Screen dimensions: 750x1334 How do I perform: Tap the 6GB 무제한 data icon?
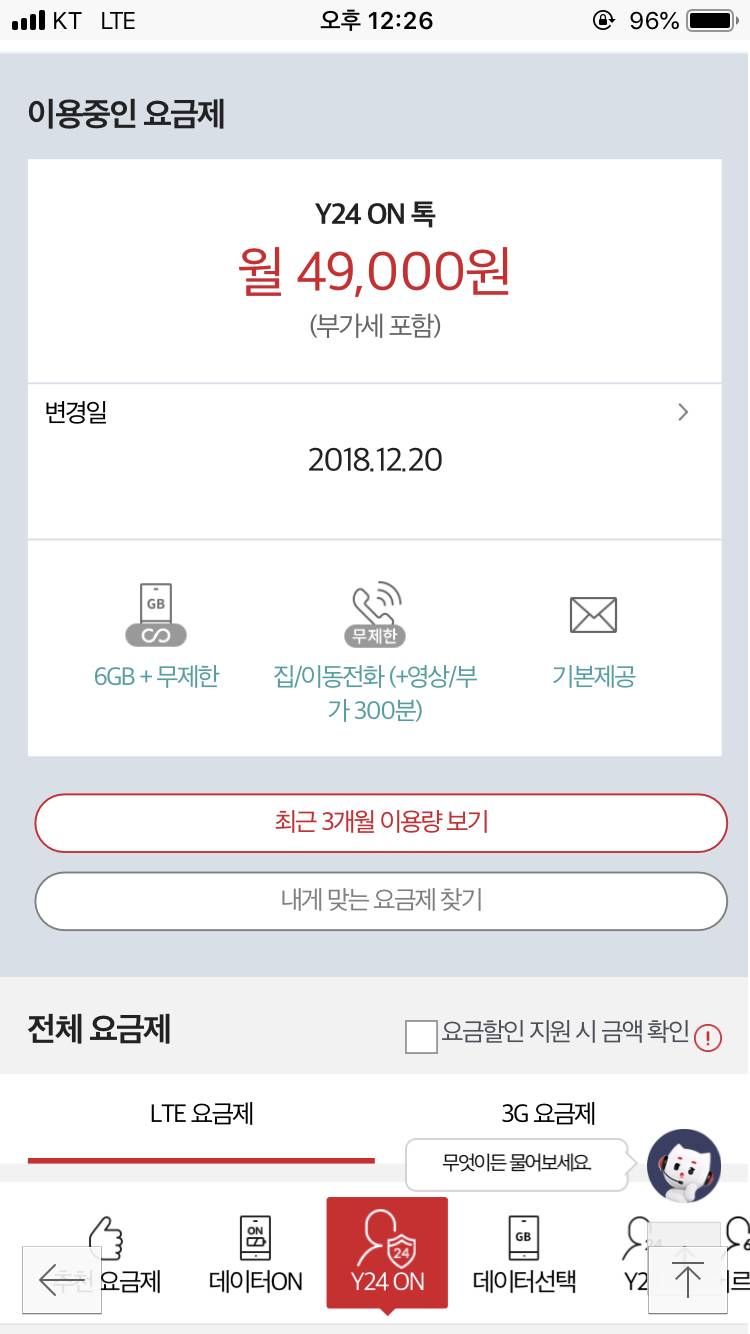[x=156, y=612]
